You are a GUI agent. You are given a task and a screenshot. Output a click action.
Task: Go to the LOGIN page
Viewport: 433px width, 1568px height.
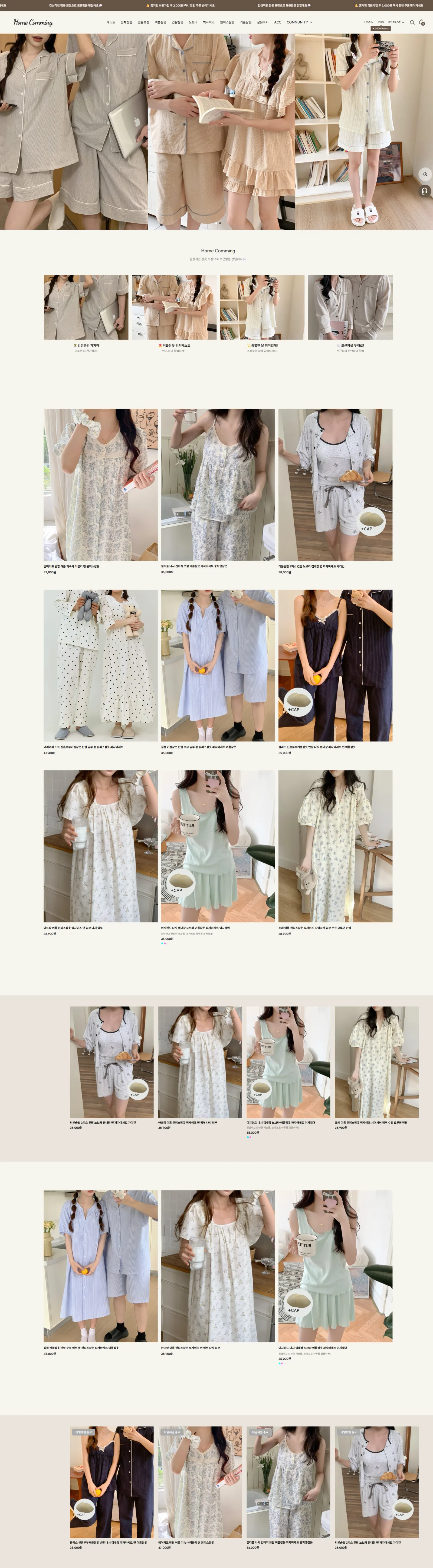point(368,22)
